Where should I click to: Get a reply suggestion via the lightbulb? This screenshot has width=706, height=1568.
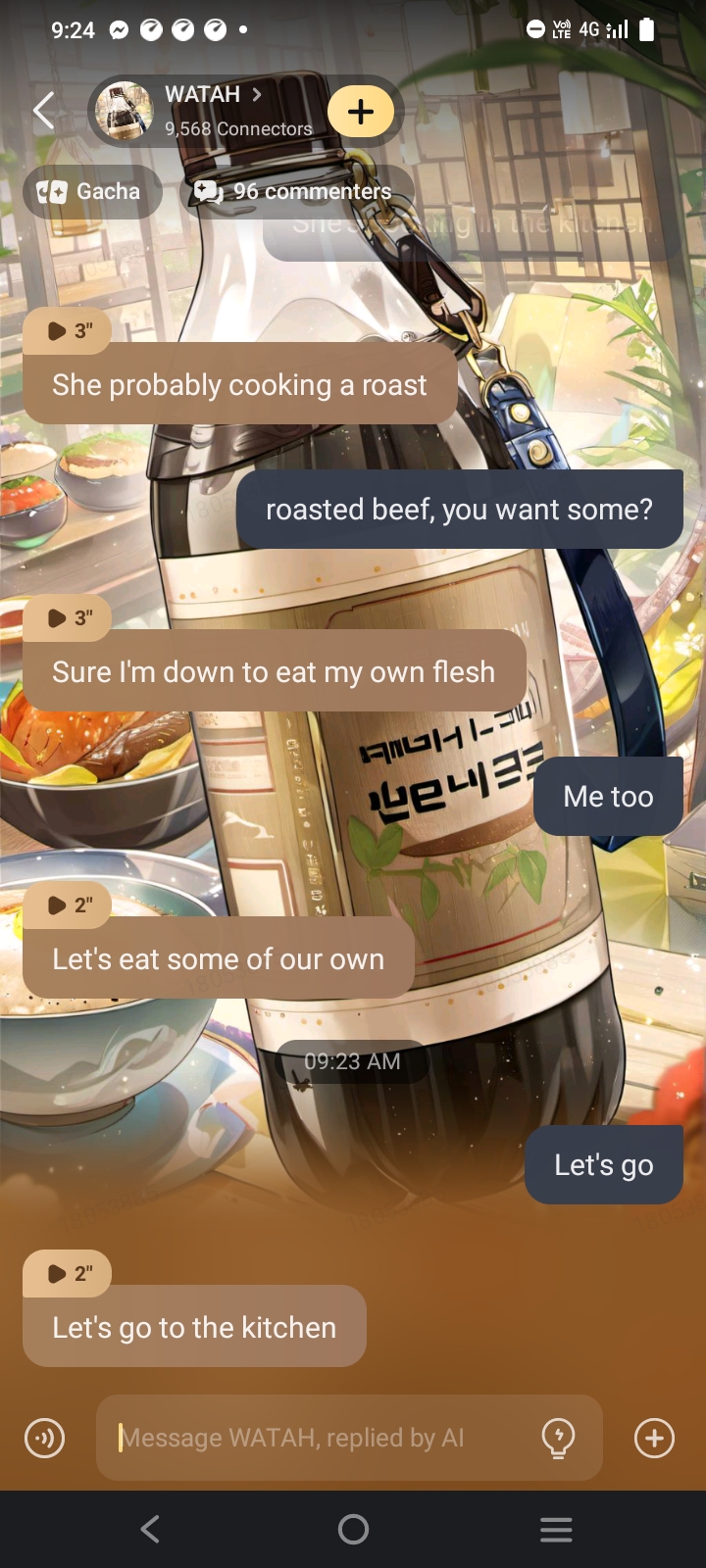(558, 1438)
